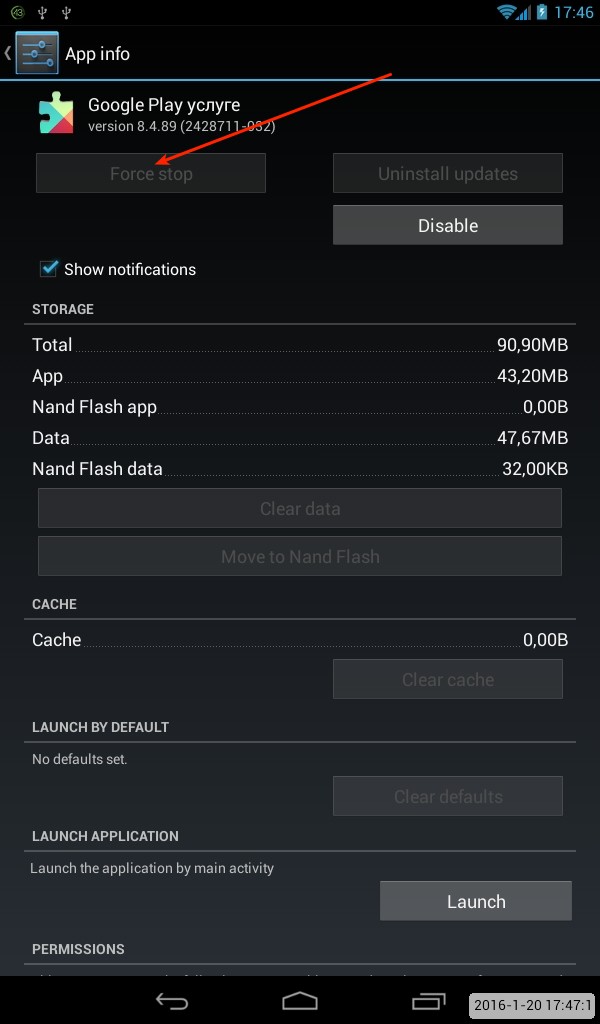The height and width of the screenshot is (1024, 600).
Task: Tap the Clear defaults button
Action: pos(447,796)
